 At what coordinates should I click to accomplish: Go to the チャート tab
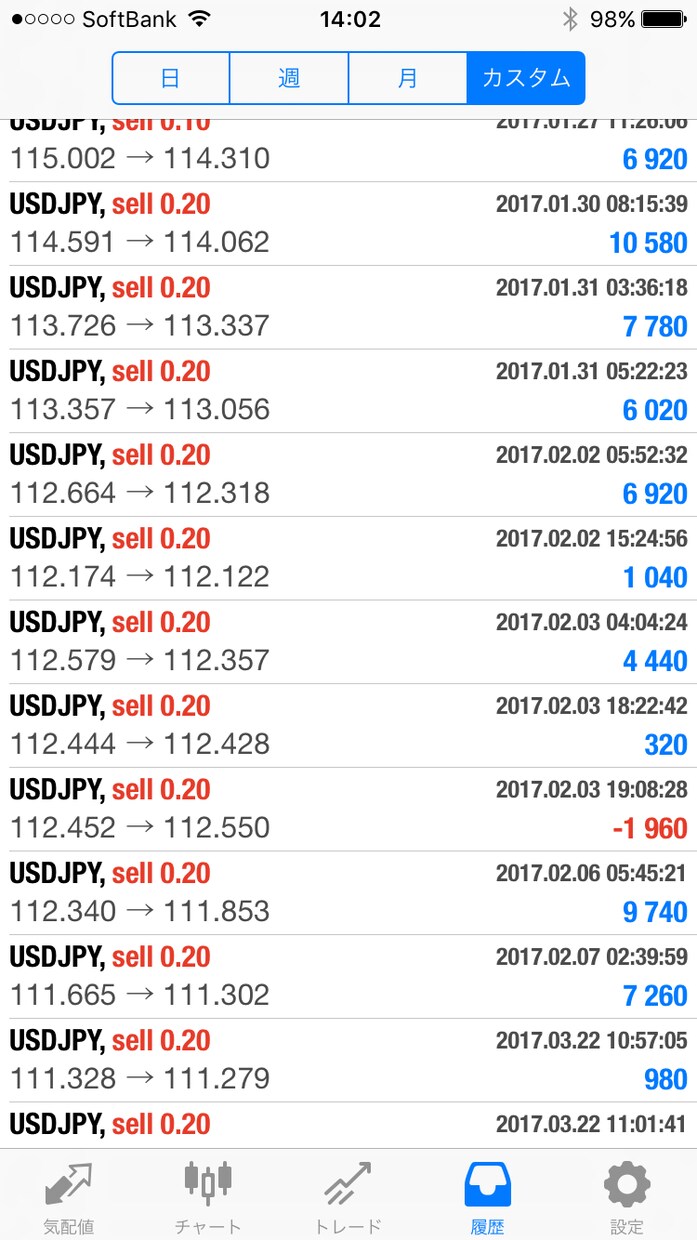tap(208, 1195)
